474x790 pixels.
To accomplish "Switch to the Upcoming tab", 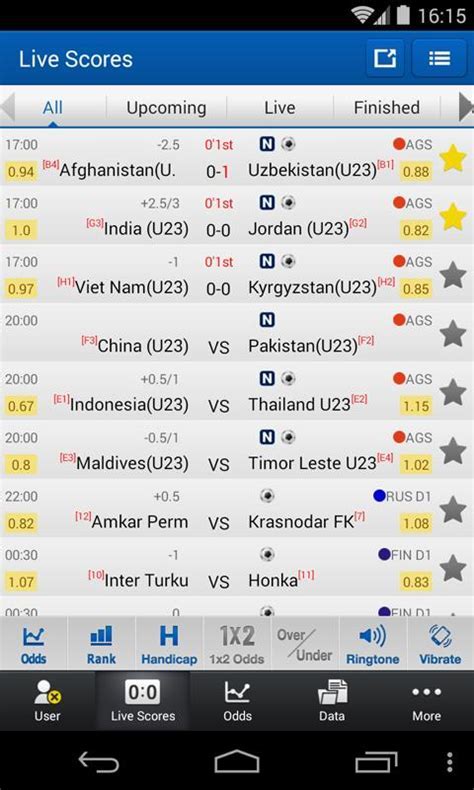I will (x=166, y=107).
